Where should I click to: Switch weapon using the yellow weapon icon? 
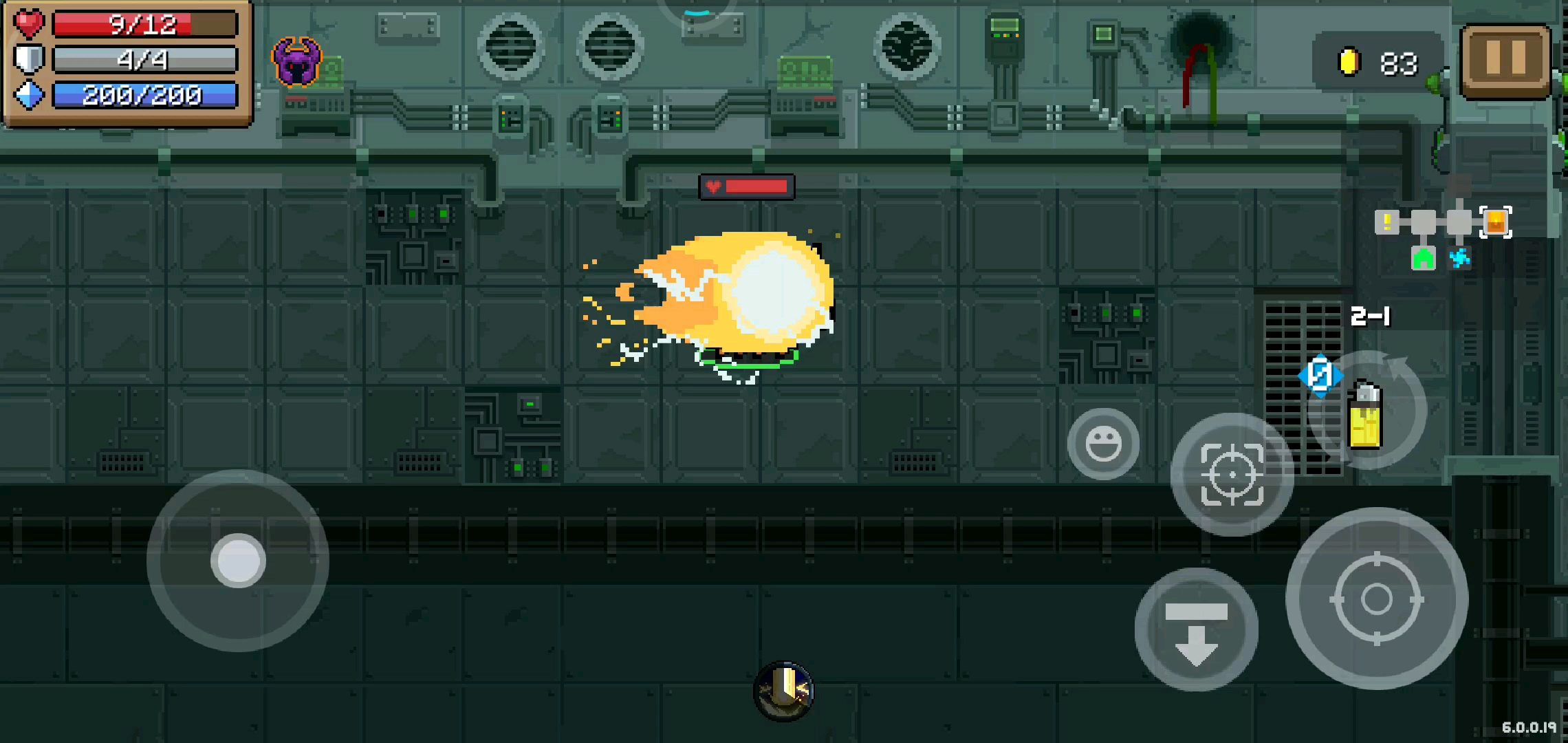1366,413
